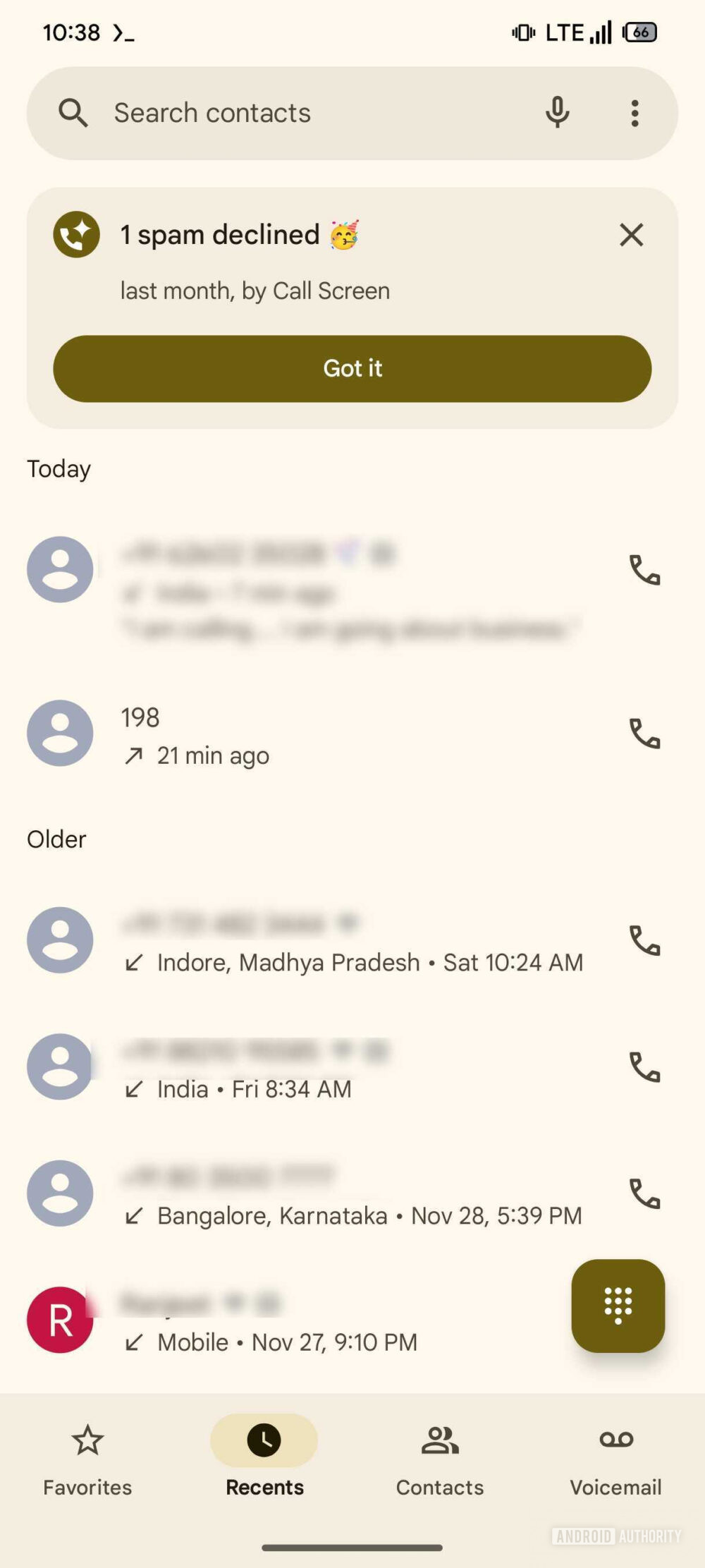
Task: Open the 198 contact avatar
Action: tap(59, 734)
